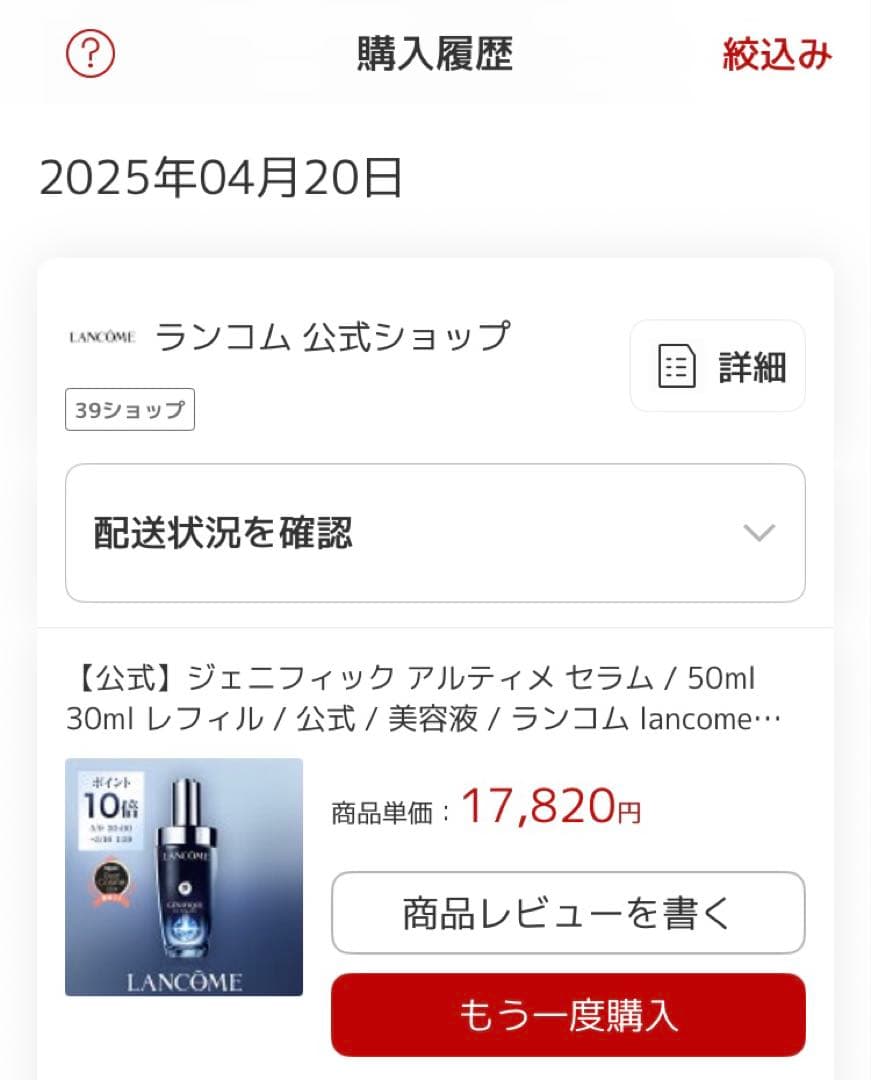
Task: Open the product thumbnail image
Action: [186, 879]
